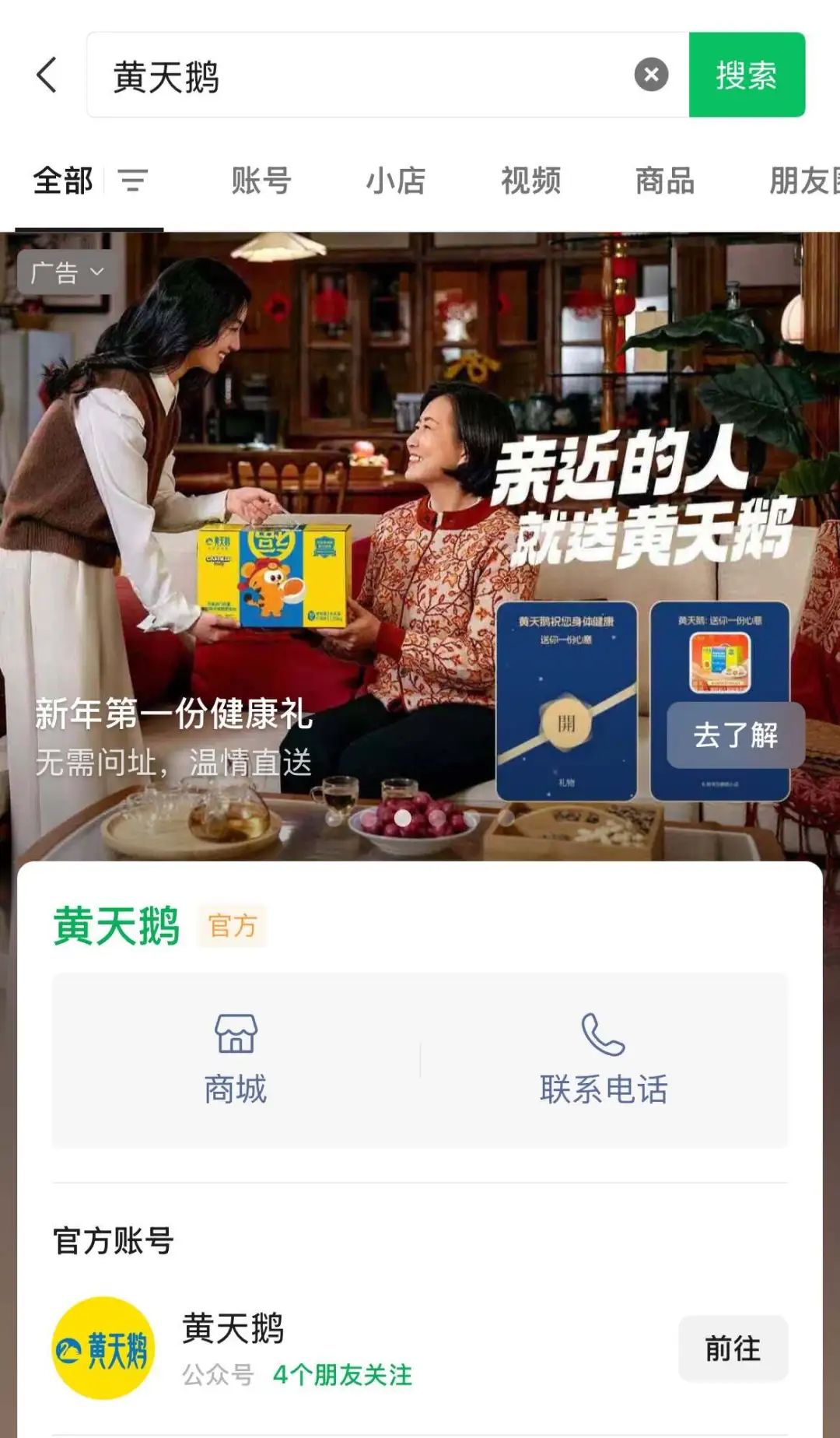Screen dimensions: 840x1438
Task: Tap the green 搜索 button
Action: [x=747, y=75]
